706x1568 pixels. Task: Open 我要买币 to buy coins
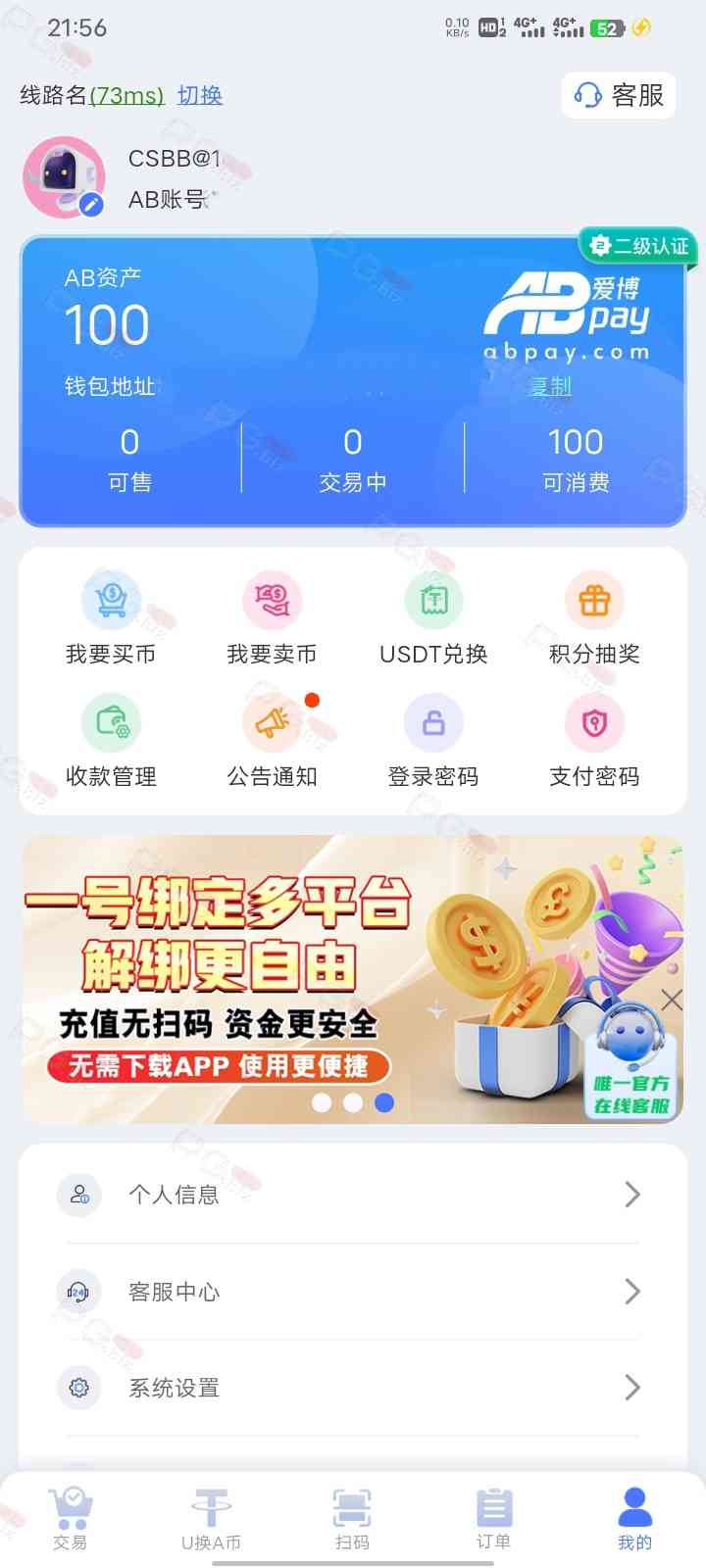pos(111,618)
